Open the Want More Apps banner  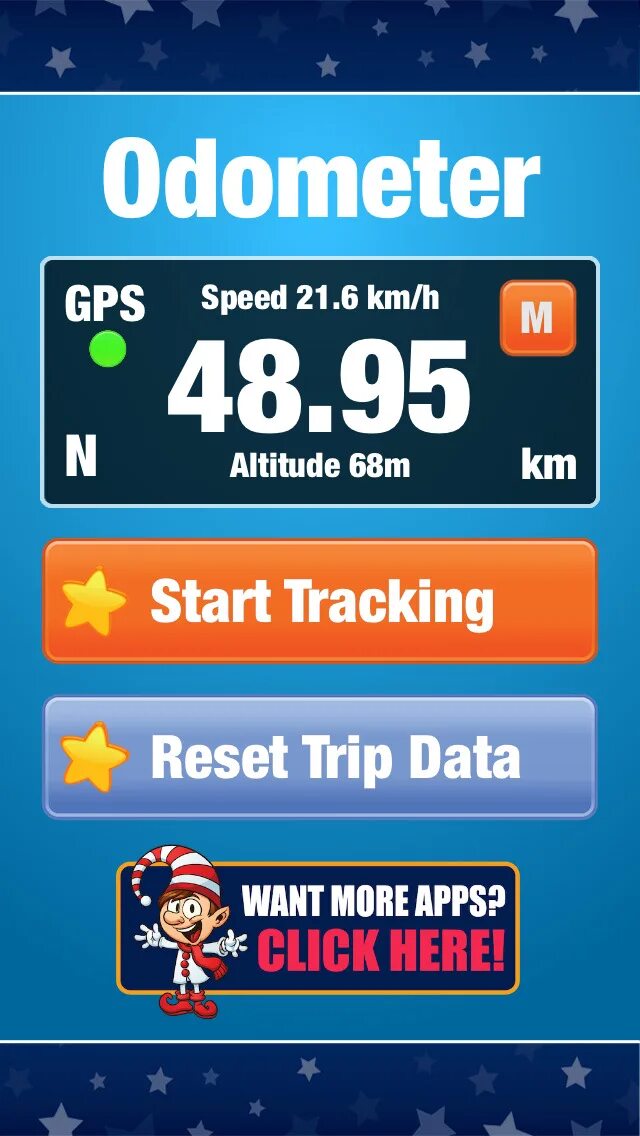tap(319, 929)
